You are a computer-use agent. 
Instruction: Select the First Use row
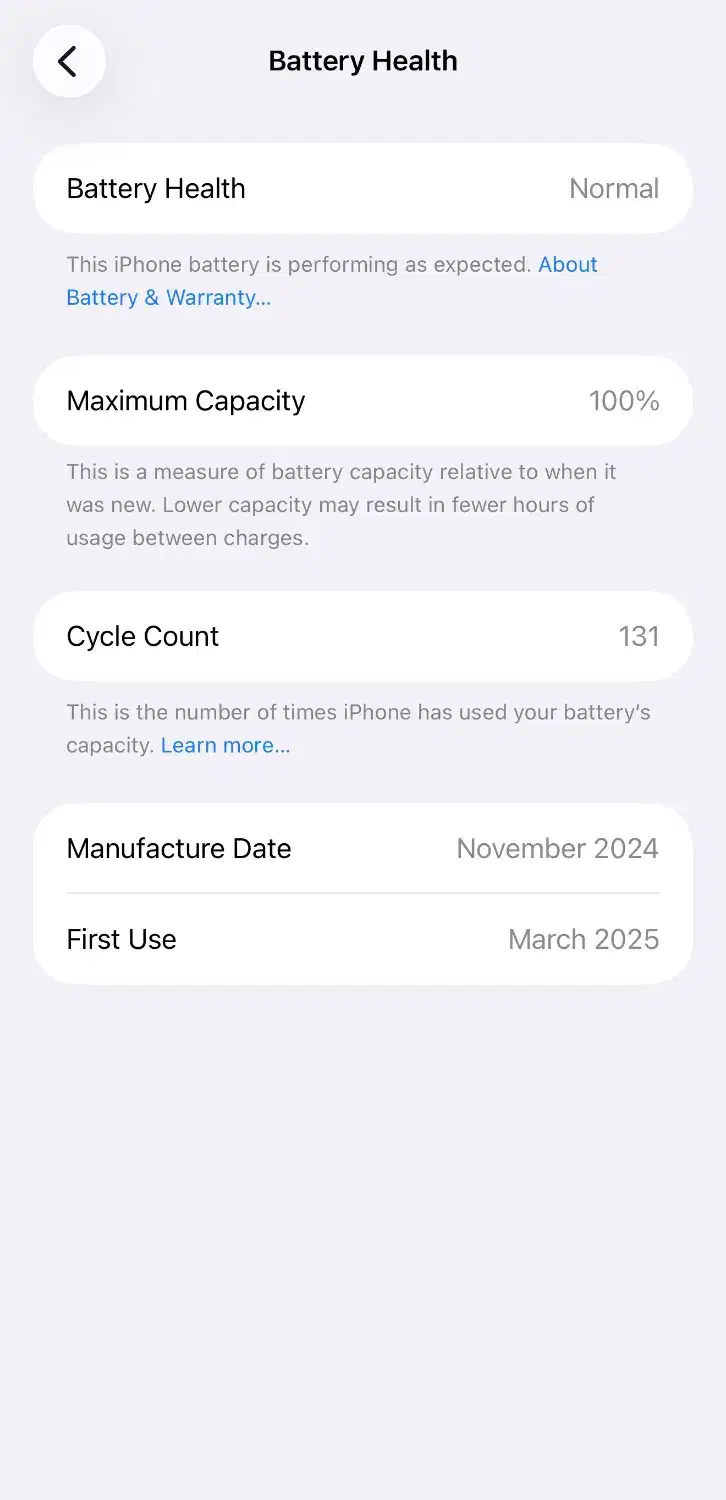pyautogui.click(x=362, y=939)
